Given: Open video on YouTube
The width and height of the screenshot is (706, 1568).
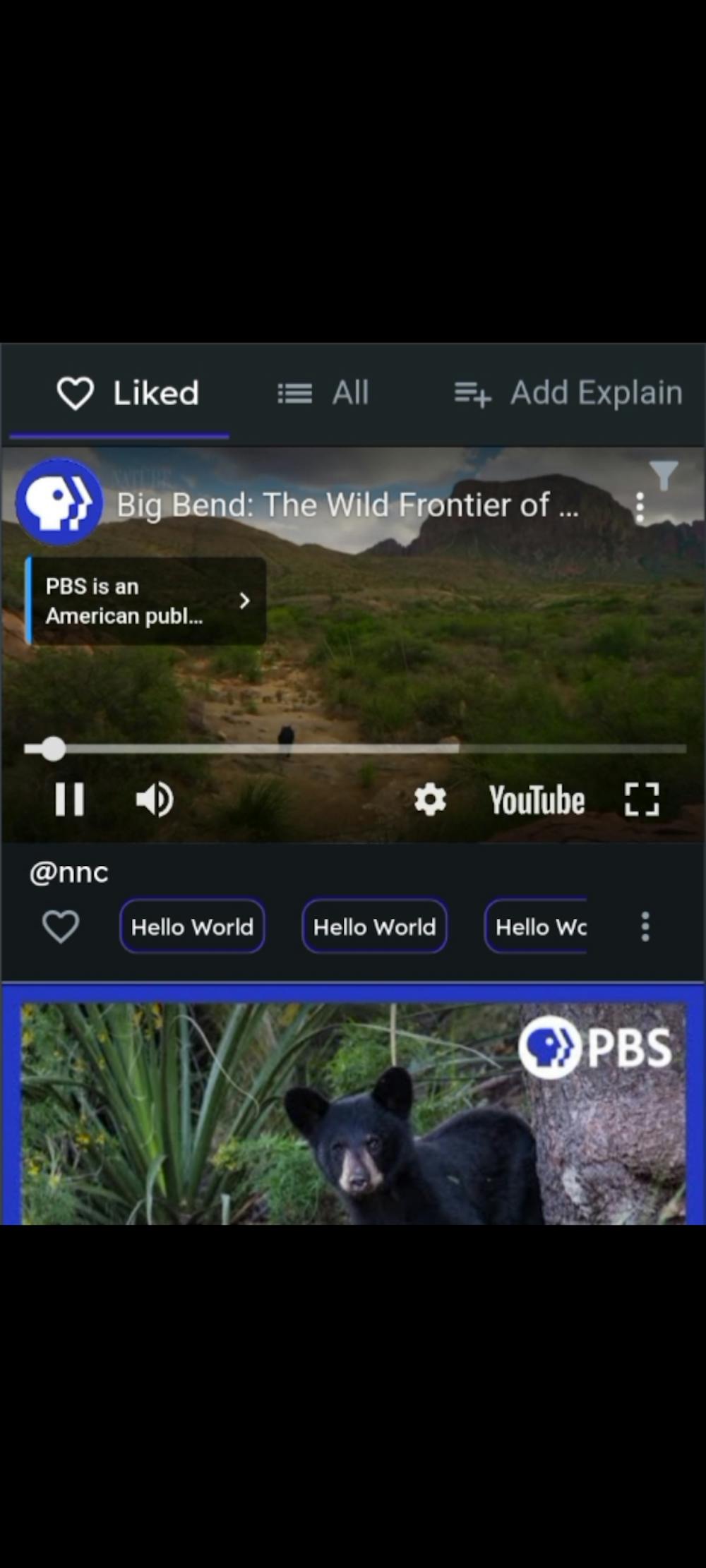Looking at the screenshot, I should tap(537, 800).
